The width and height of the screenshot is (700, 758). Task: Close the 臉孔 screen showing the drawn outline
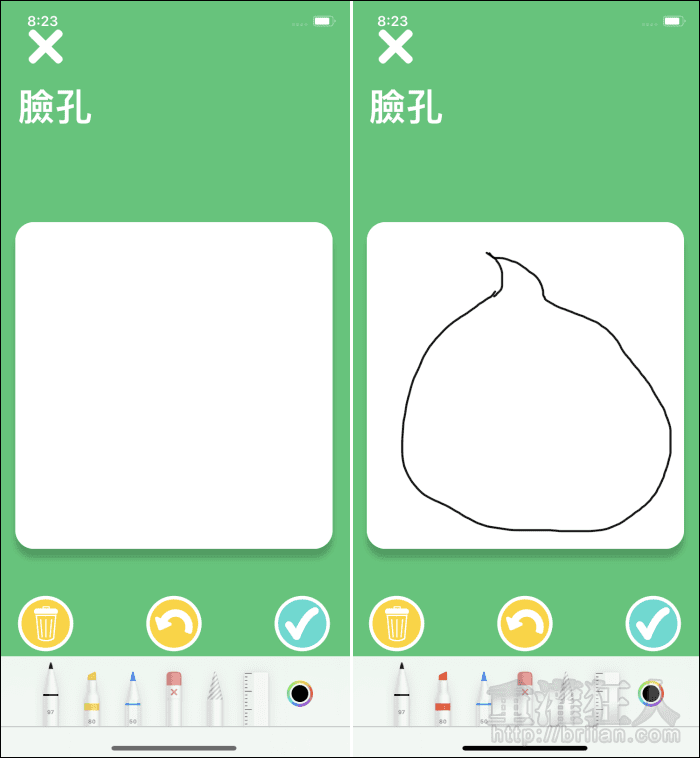click(396, 47)
